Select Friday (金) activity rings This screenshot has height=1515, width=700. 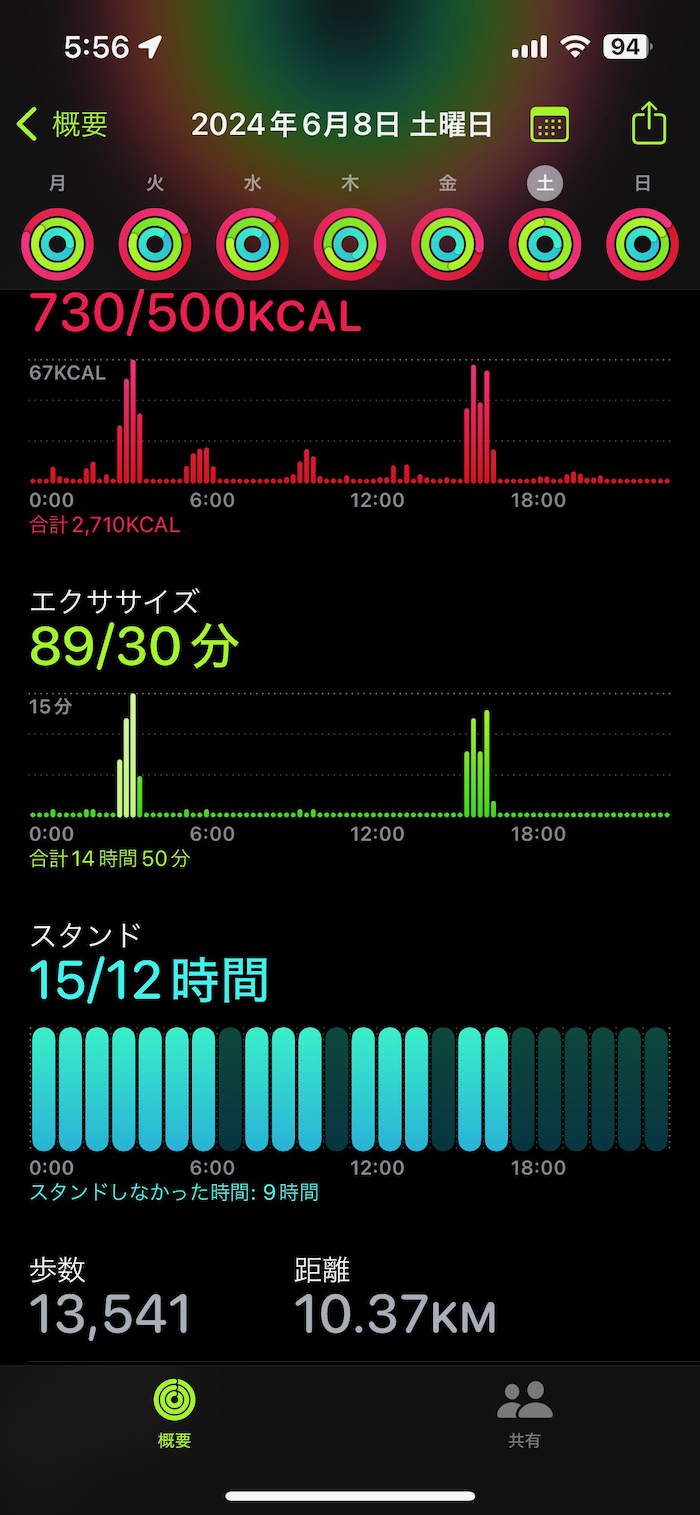[x=448, y=243]
